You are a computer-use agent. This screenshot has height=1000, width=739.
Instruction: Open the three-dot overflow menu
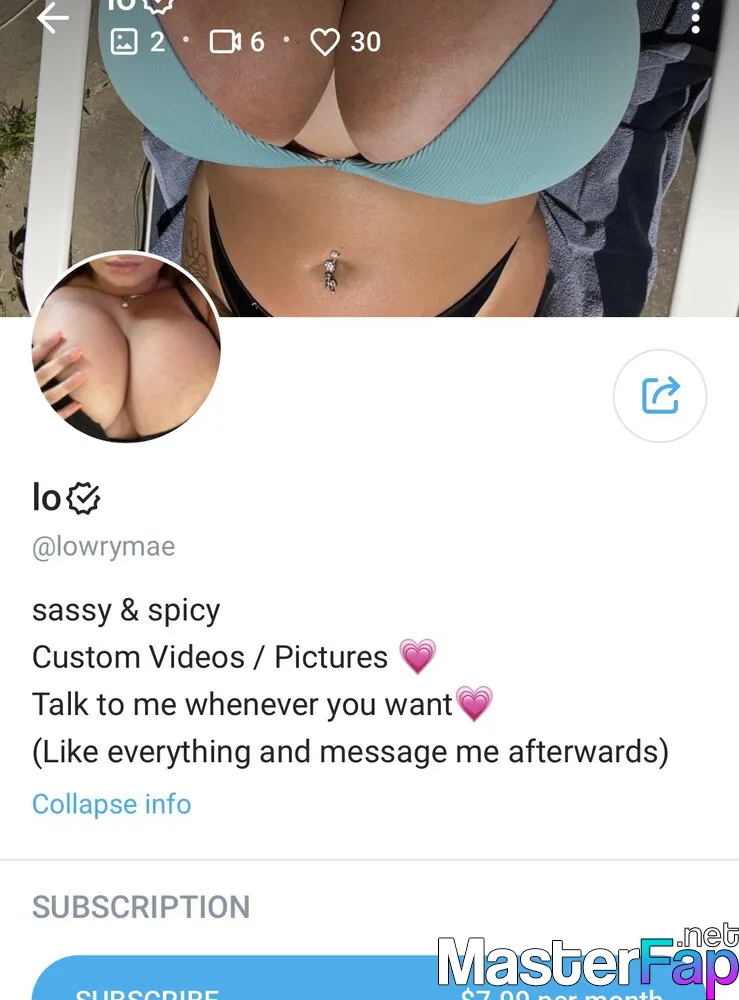point(696,16)
